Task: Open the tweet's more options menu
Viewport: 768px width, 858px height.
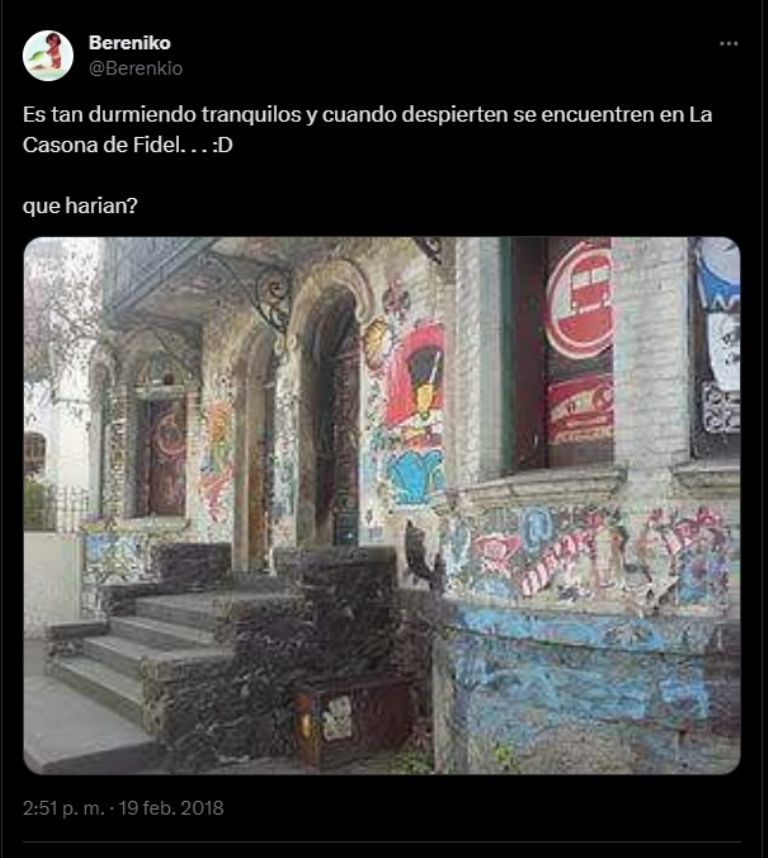Action: tap(729, 44)
